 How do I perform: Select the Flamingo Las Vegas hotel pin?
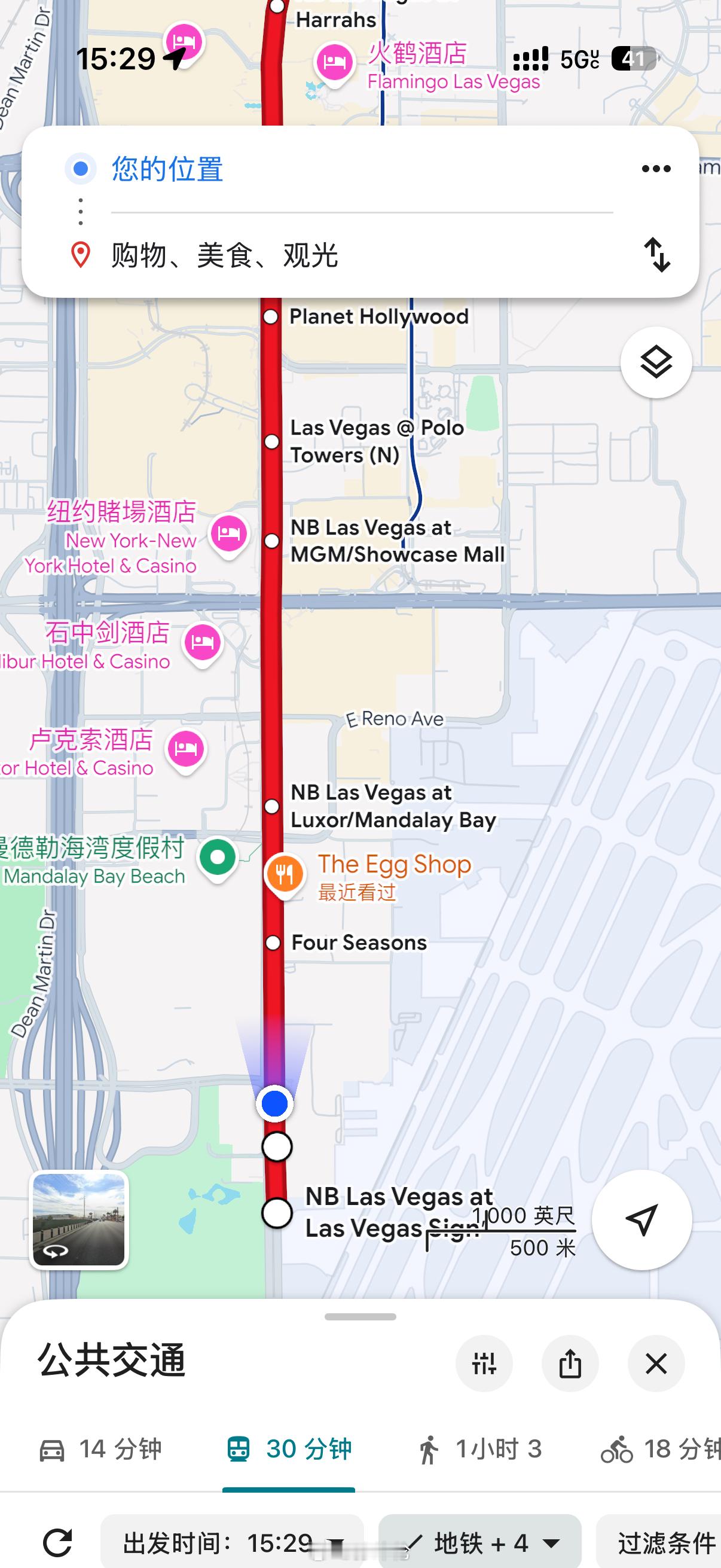tap(334, 62)
